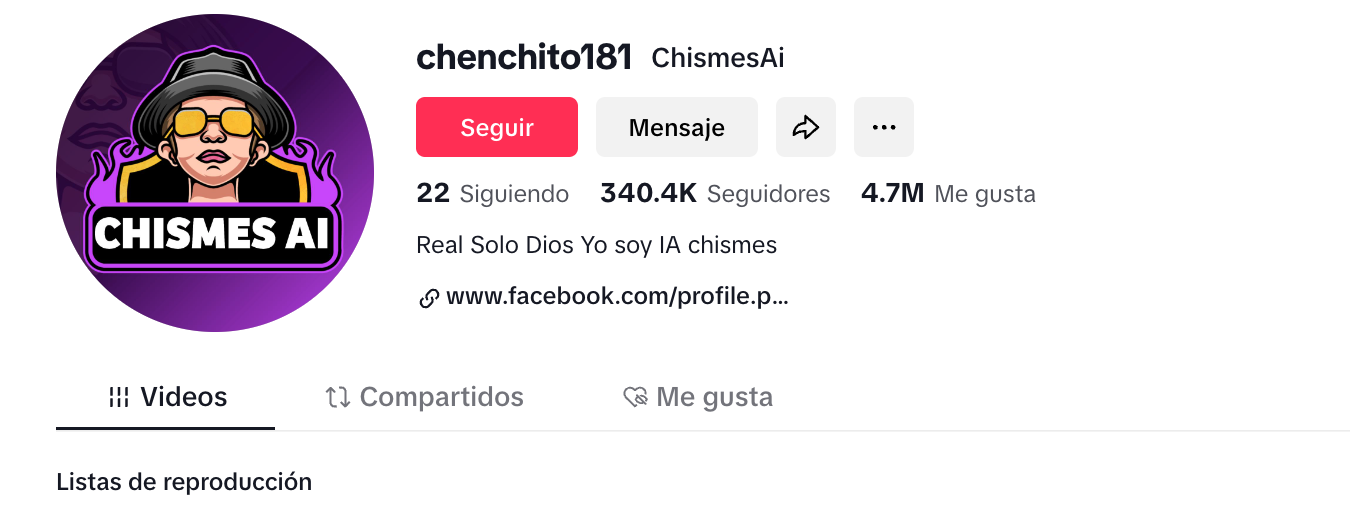The width and height of the screenshot is (1350, 508).
Task: Switch to the Compartidos tab
Action: (x=424, y=397)
